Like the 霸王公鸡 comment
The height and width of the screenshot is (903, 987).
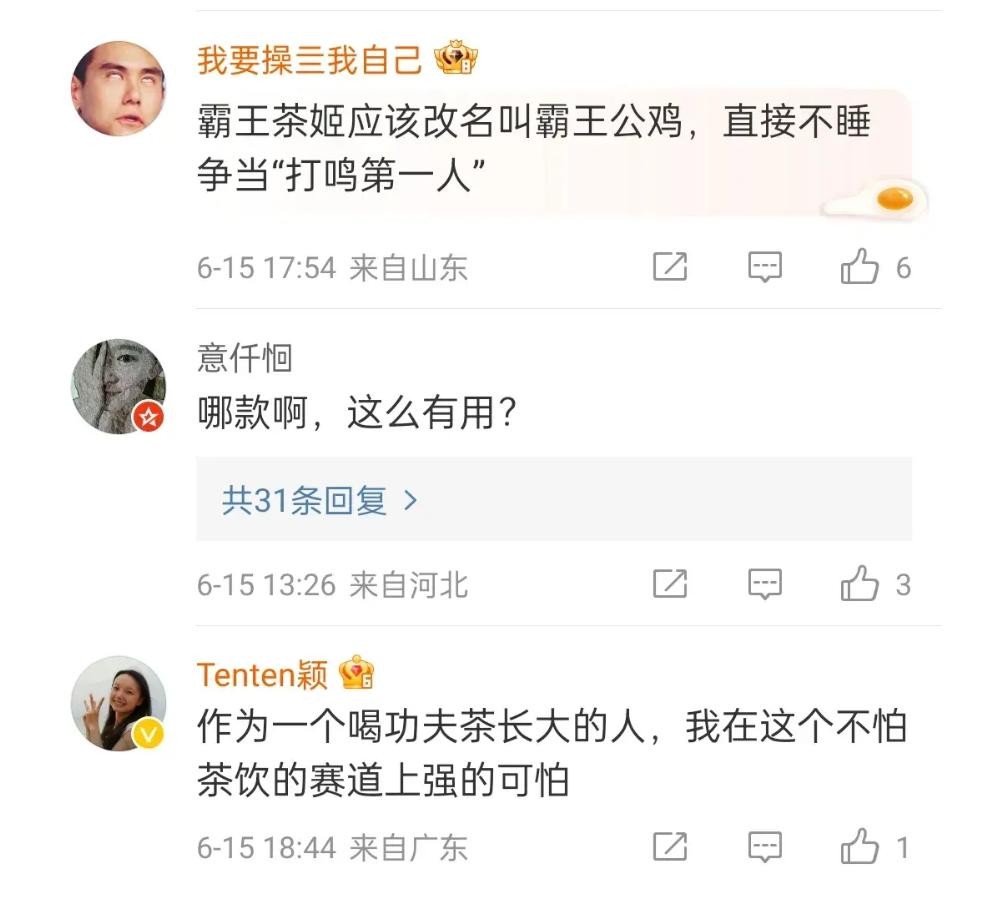point(859,267)
